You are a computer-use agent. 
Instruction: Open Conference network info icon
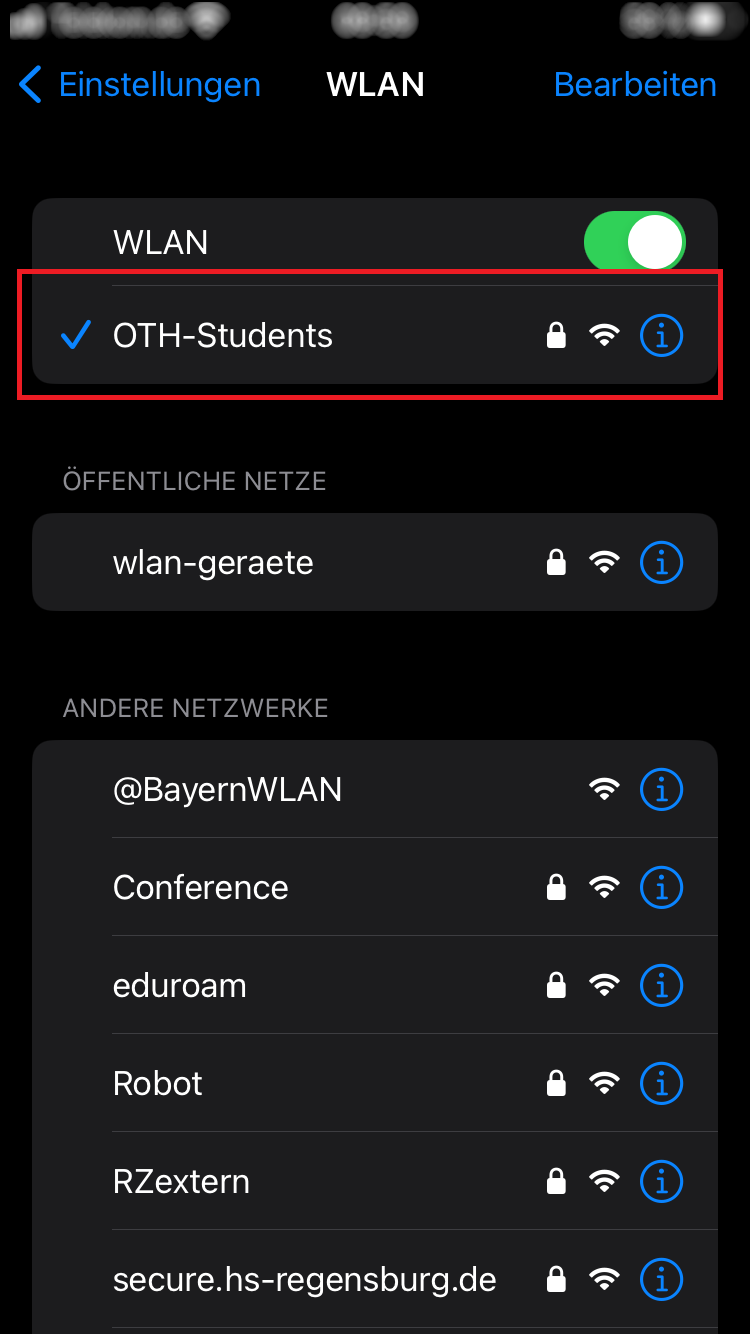point(661,888)
